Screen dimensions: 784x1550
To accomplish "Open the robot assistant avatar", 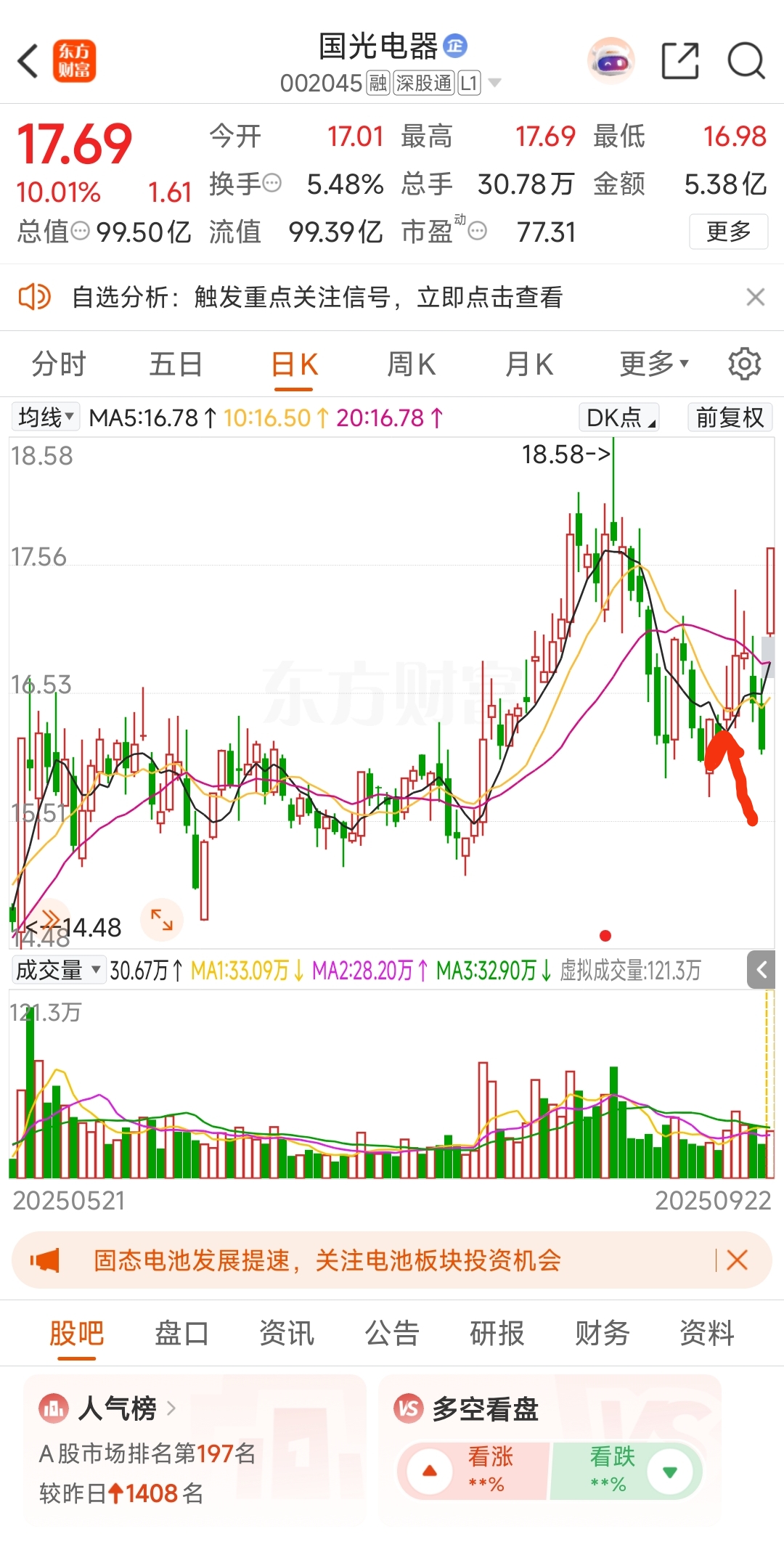I will [611, 61].
